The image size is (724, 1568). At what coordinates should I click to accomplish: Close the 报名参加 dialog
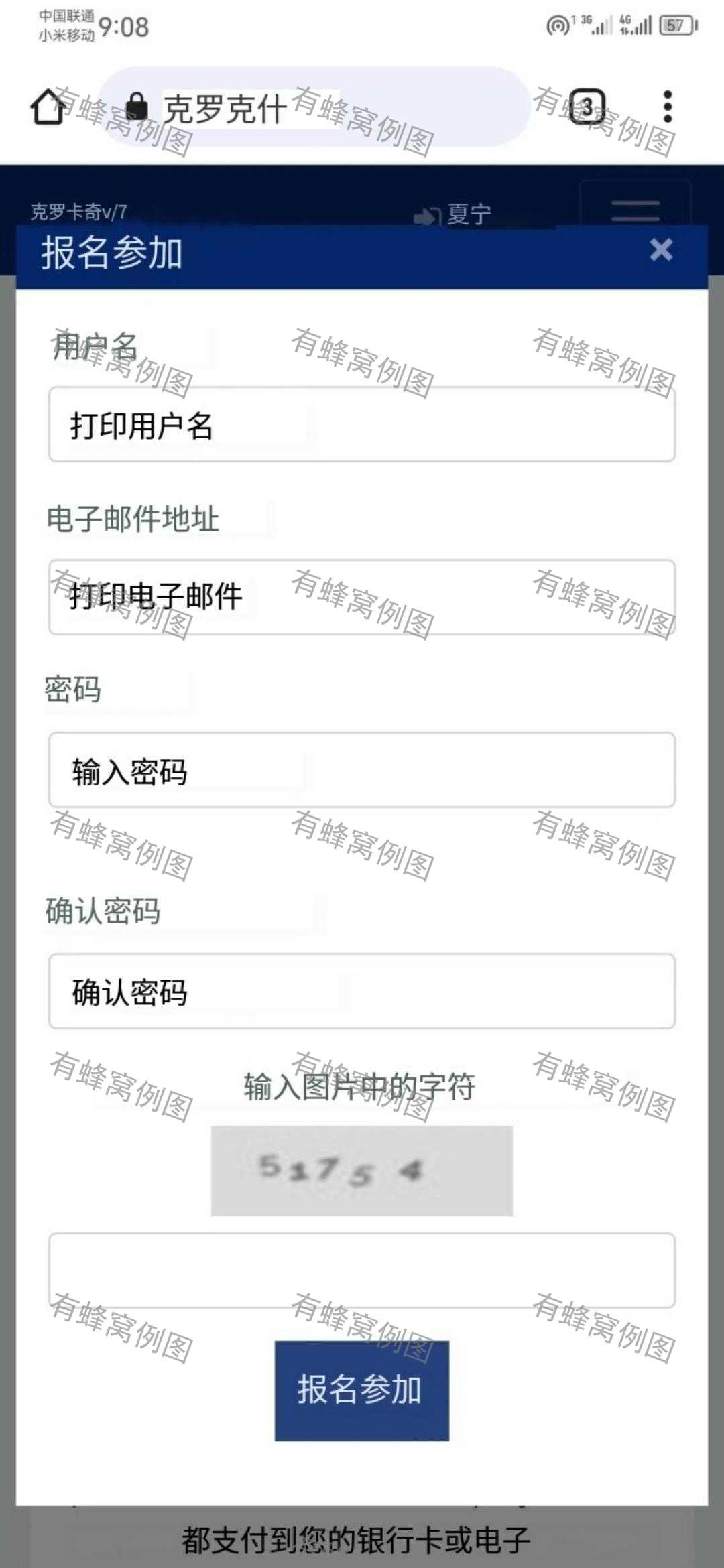point(661,250)
